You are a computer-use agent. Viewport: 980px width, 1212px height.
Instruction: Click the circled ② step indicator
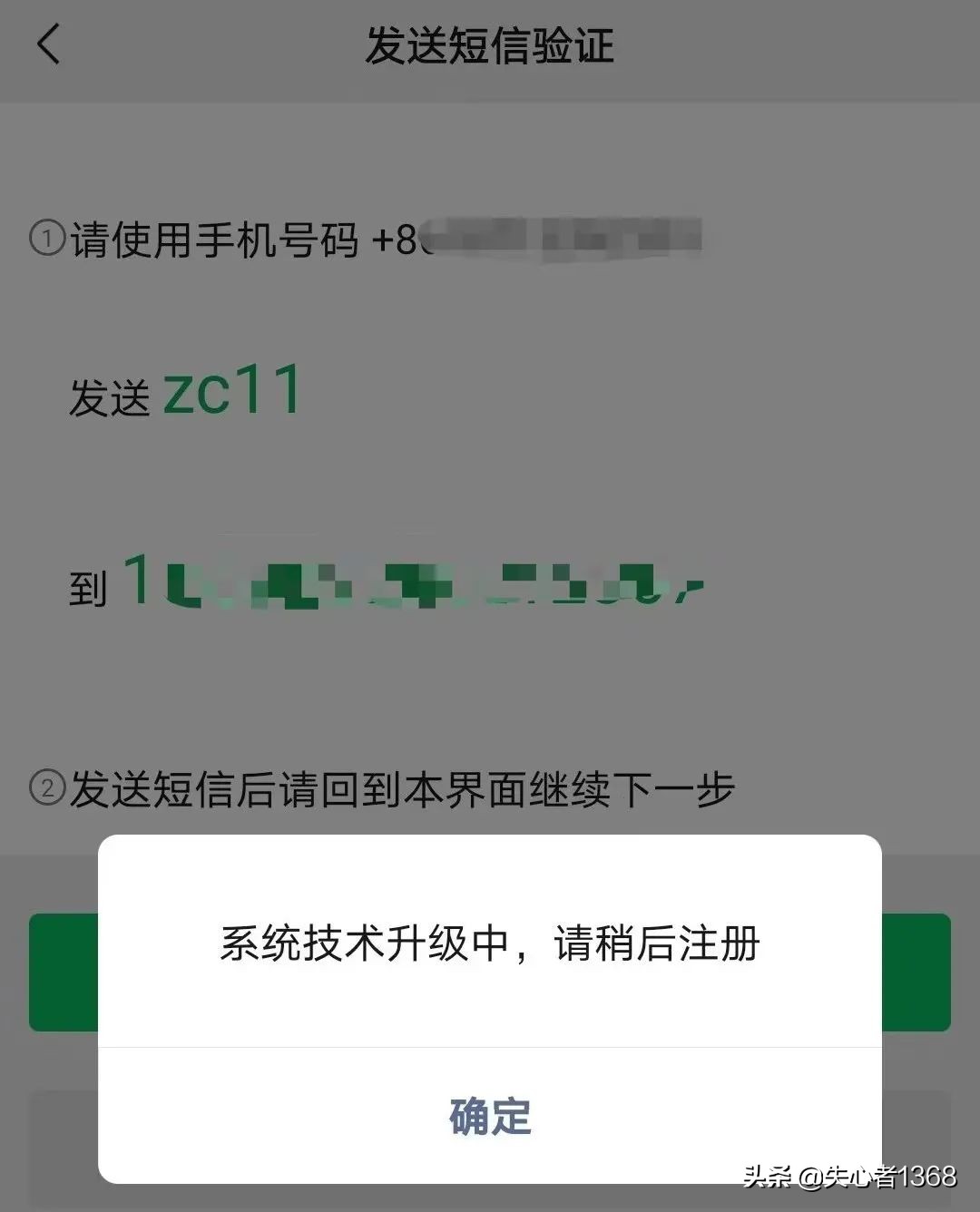point(43,786)
